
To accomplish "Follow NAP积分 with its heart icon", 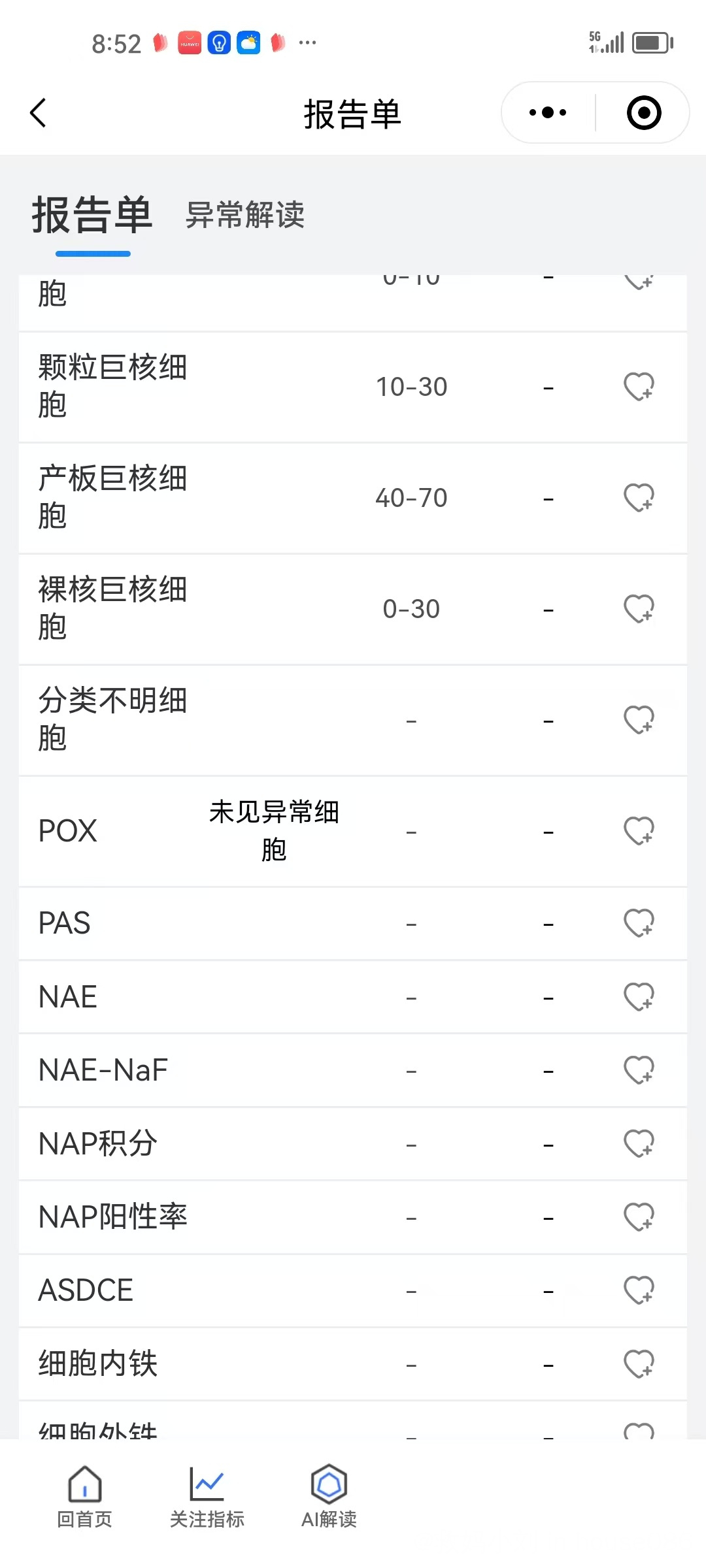I will pyautogui.click(x=639, y=1143).
